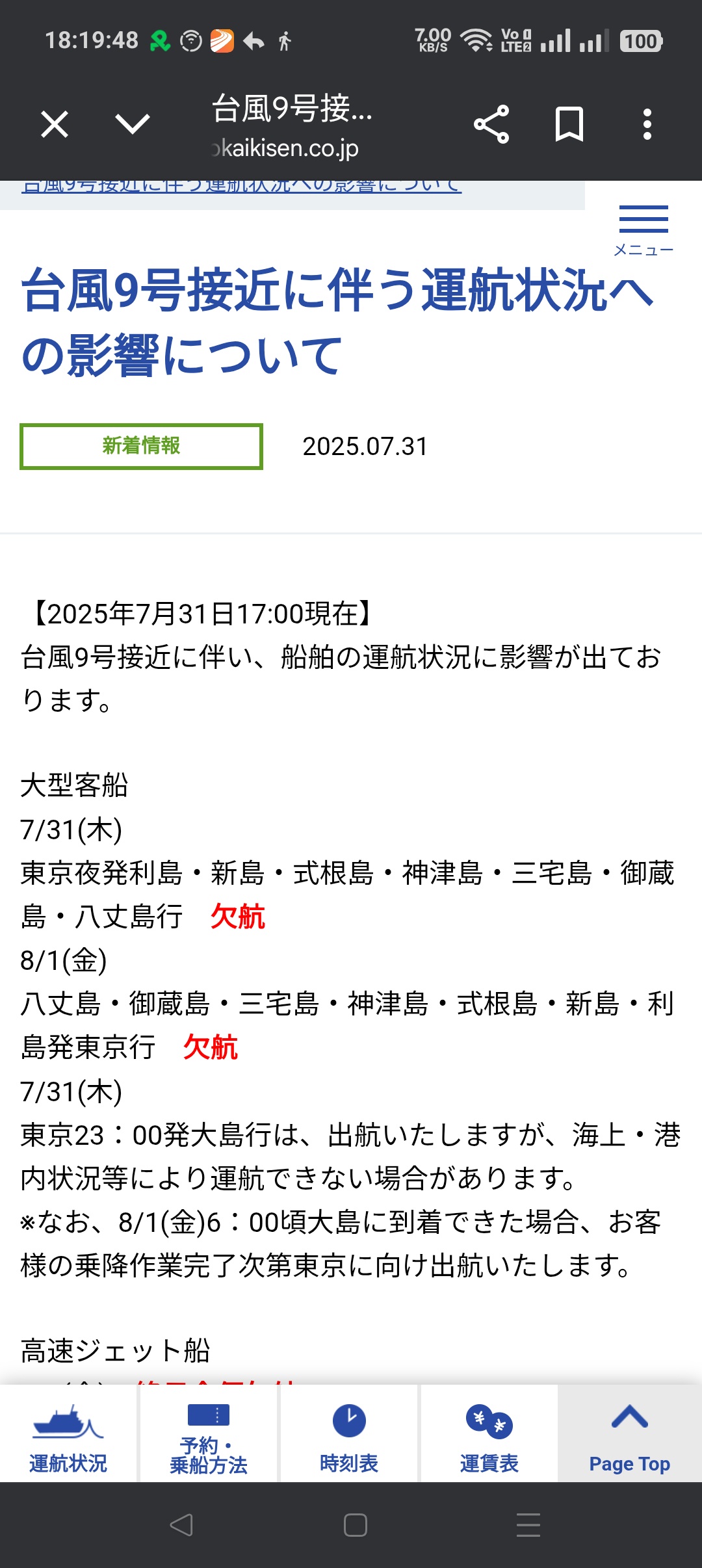Bookmark this page
This screenshot has width=702, height=1568.
(x=569, y=124)
